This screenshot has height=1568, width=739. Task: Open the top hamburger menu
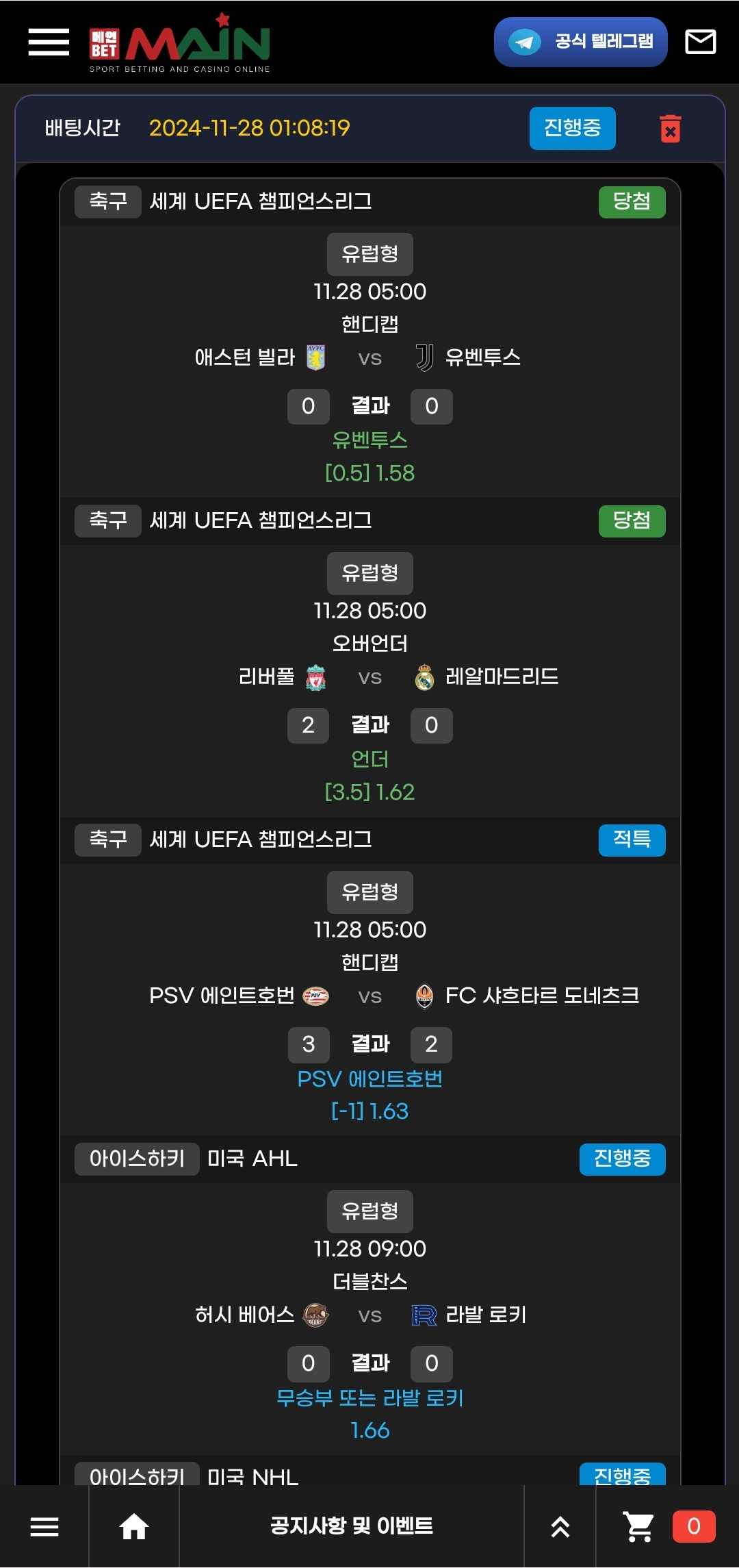click(x=49, y=42)
